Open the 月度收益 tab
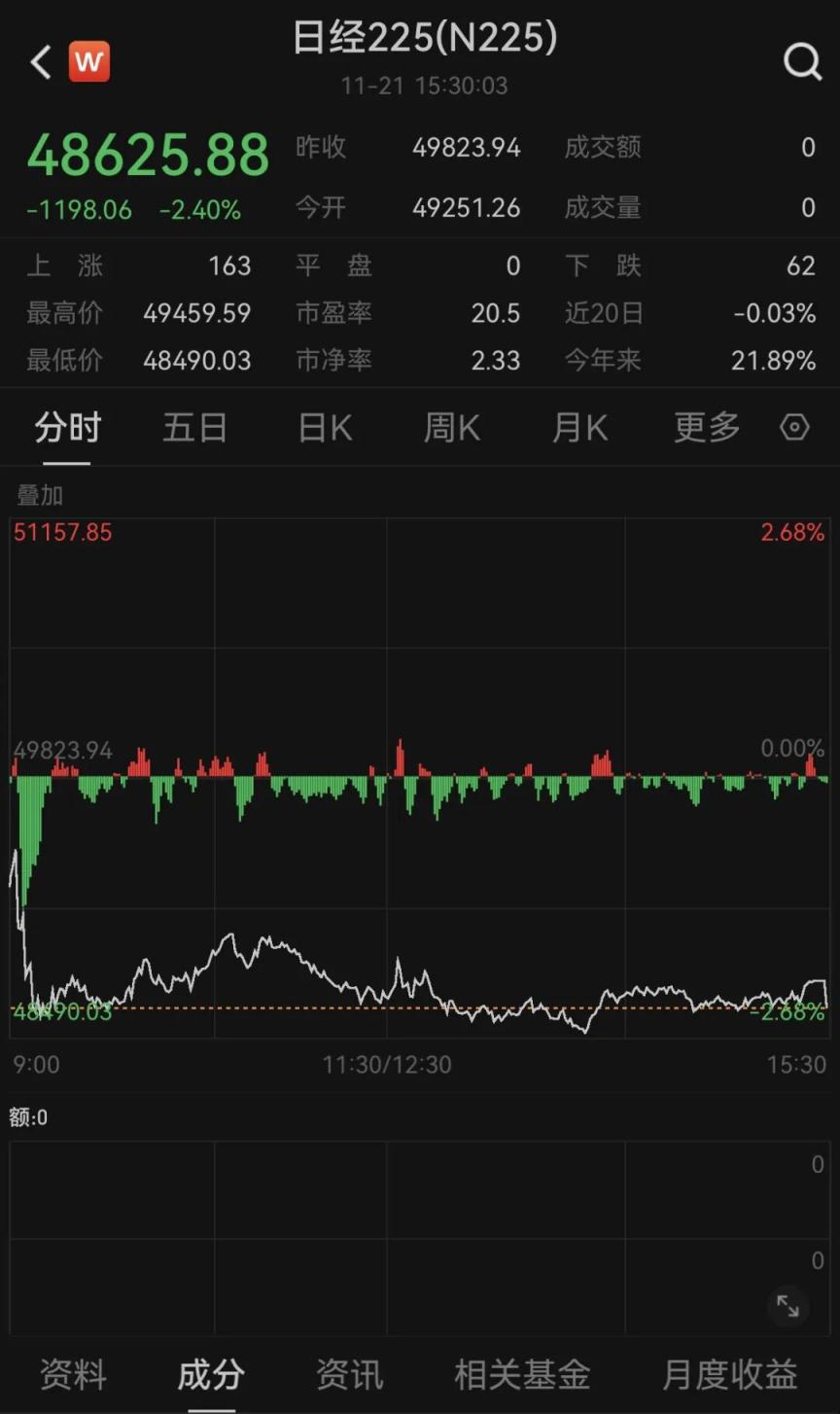Screen dimensions: 840x1414 click(730, 1374)
